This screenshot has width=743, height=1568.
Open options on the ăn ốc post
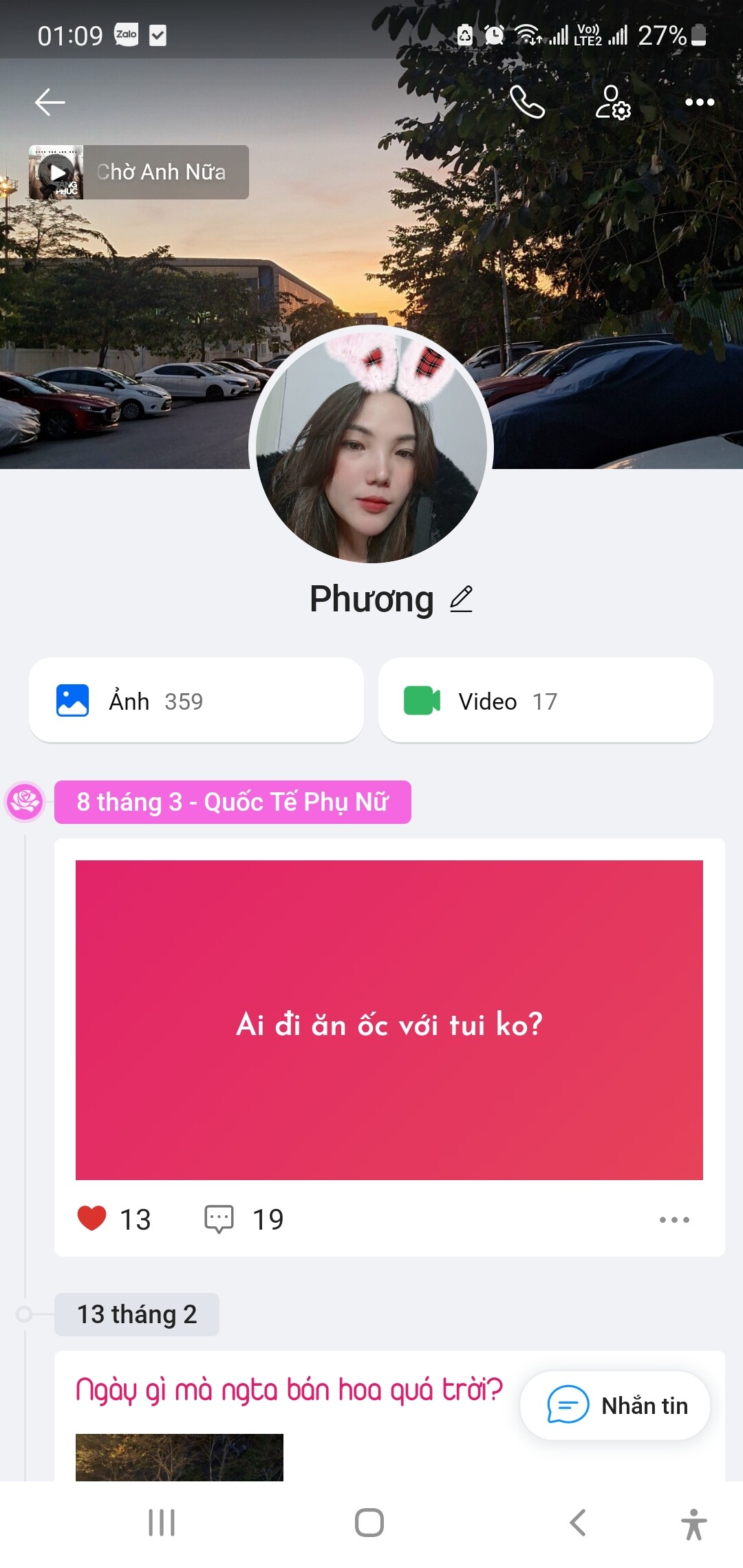pos(674,1219)
